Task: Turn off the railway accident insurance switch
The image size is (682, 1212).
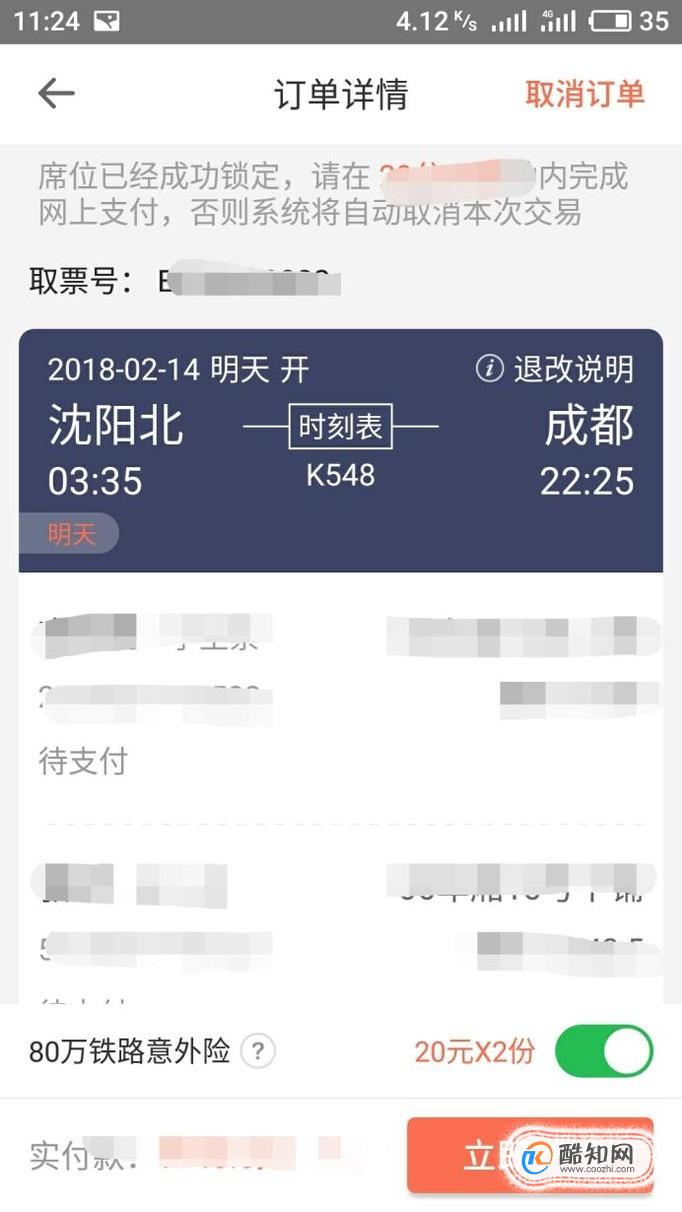Action: [x=603, y=1051]
